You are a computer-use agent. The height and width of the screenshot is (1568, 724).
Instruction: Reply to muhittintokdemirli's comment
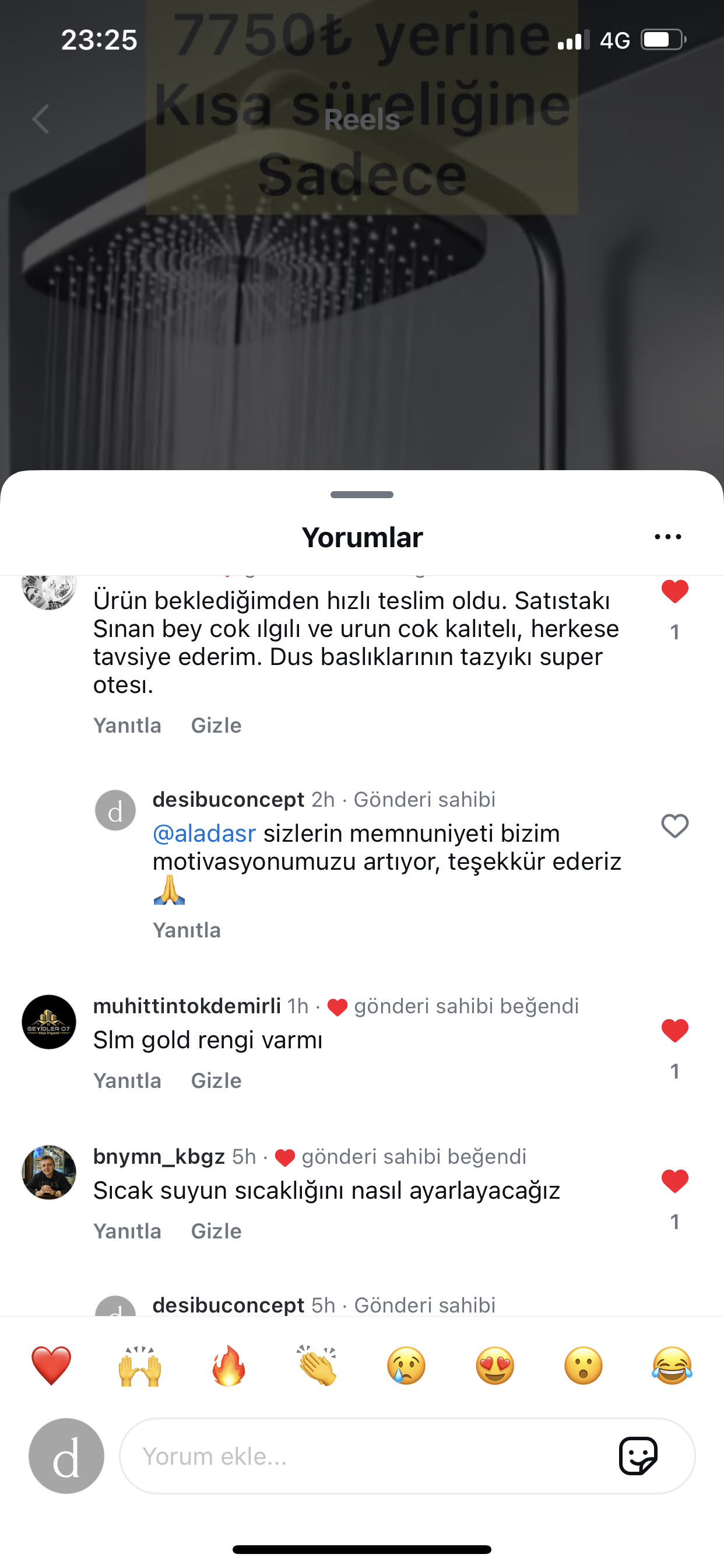point(127,1080)
